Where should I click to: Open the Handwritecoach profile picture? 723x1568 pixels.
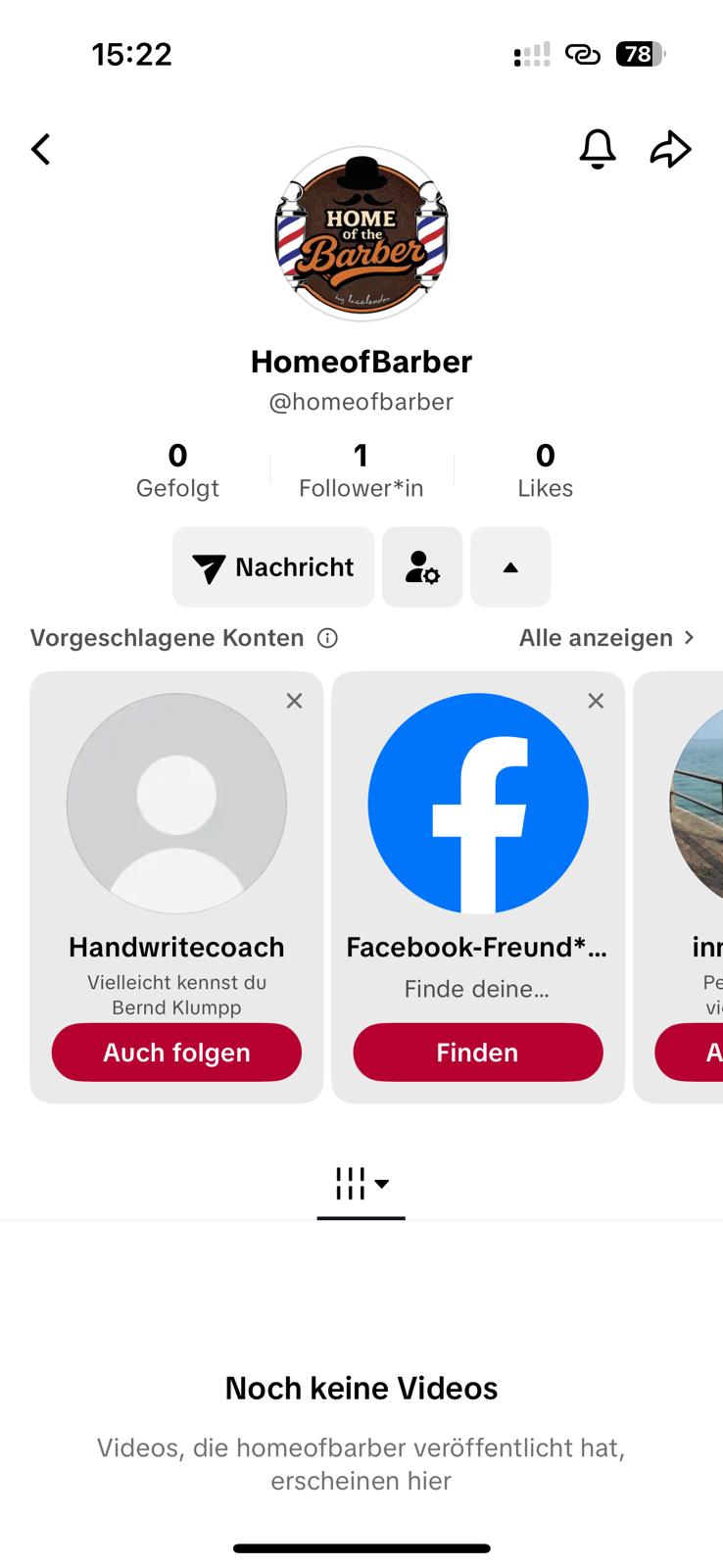point(176,804)
